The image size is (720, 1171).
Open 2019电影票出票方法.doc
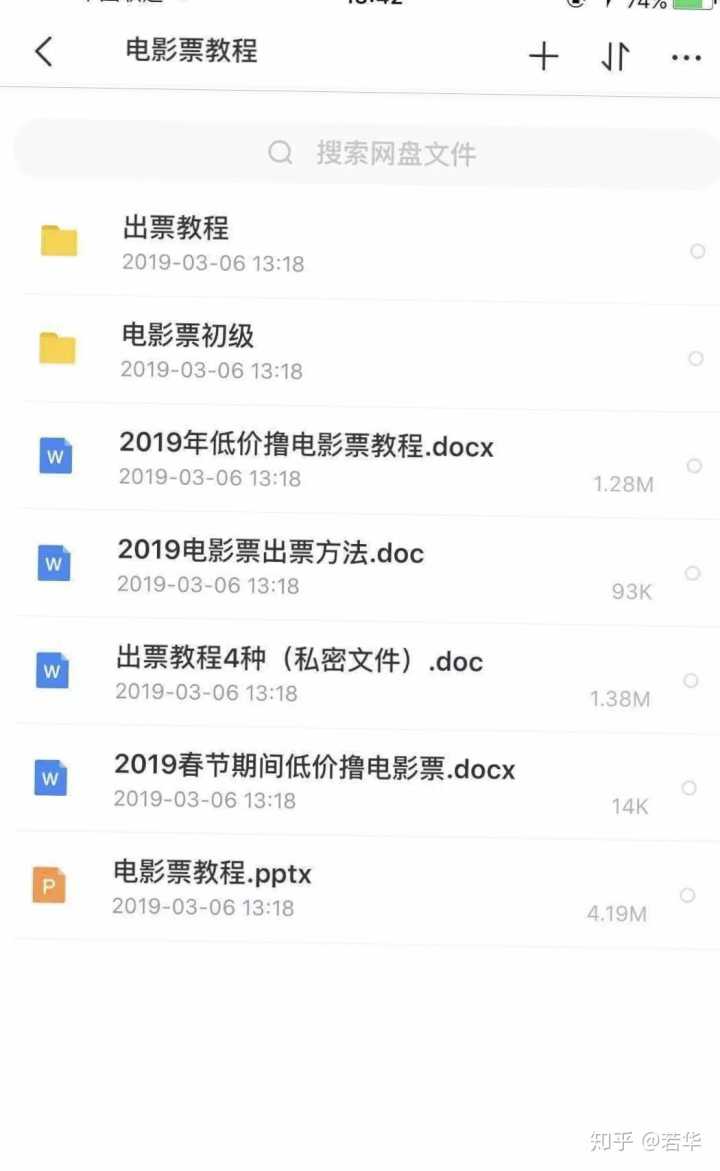(x=271, y=551)
